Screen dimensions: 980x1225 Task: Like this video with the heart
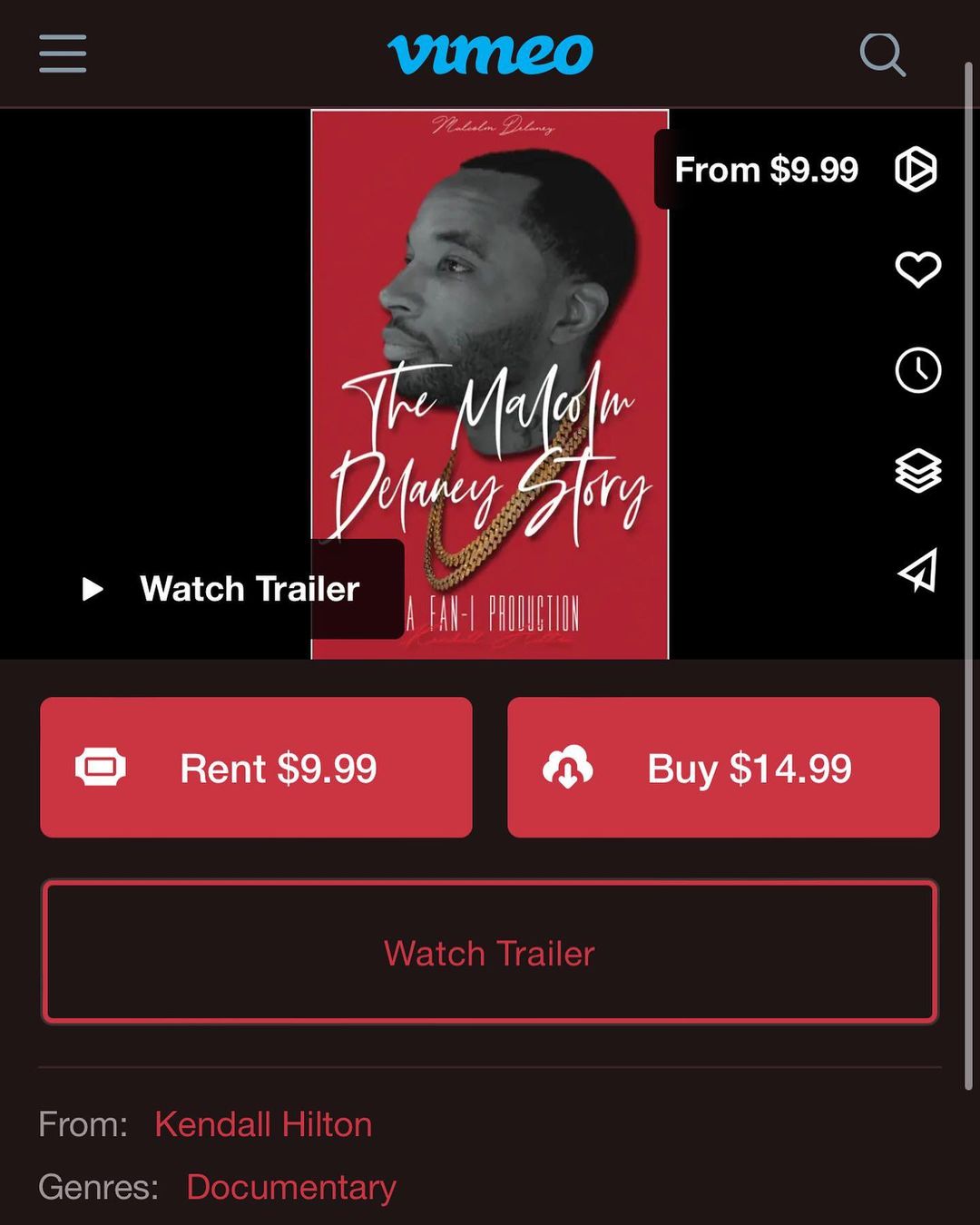917,269
